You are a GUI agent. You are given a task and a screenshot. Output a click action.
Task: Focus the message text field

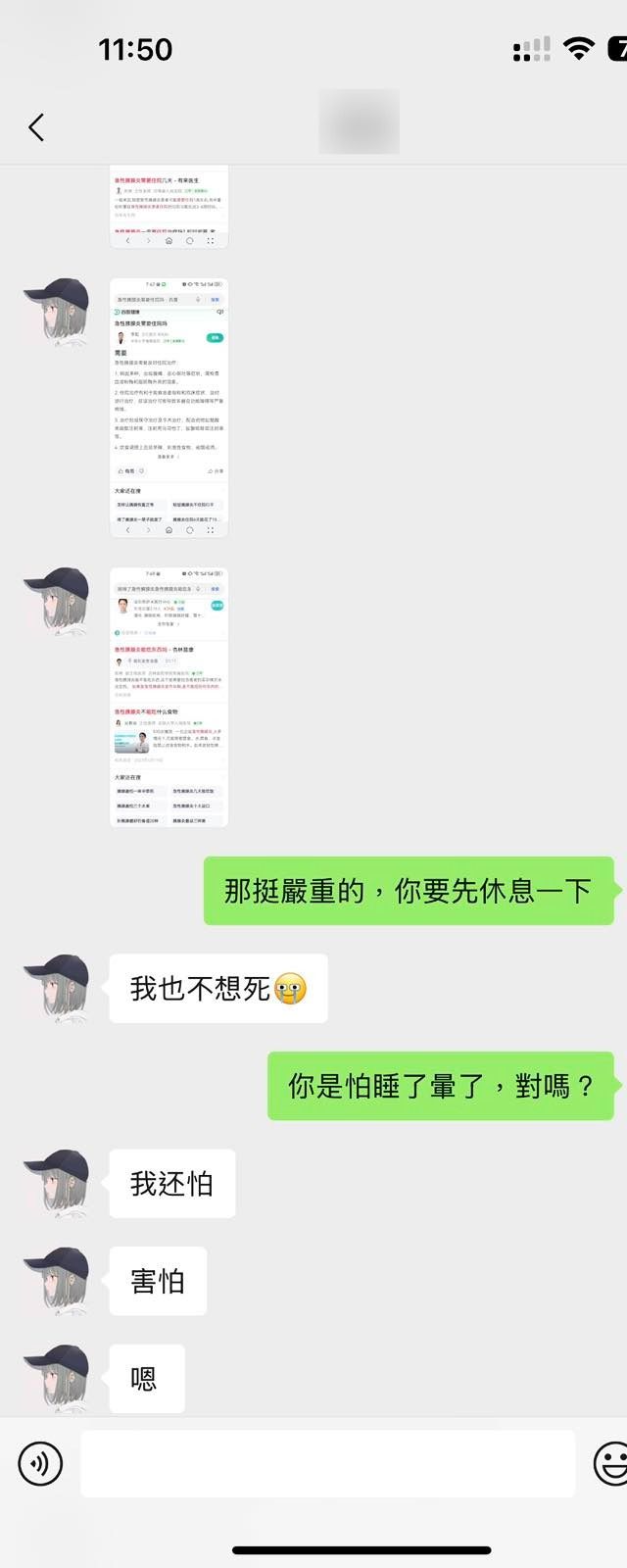(x=327, y=1464)
